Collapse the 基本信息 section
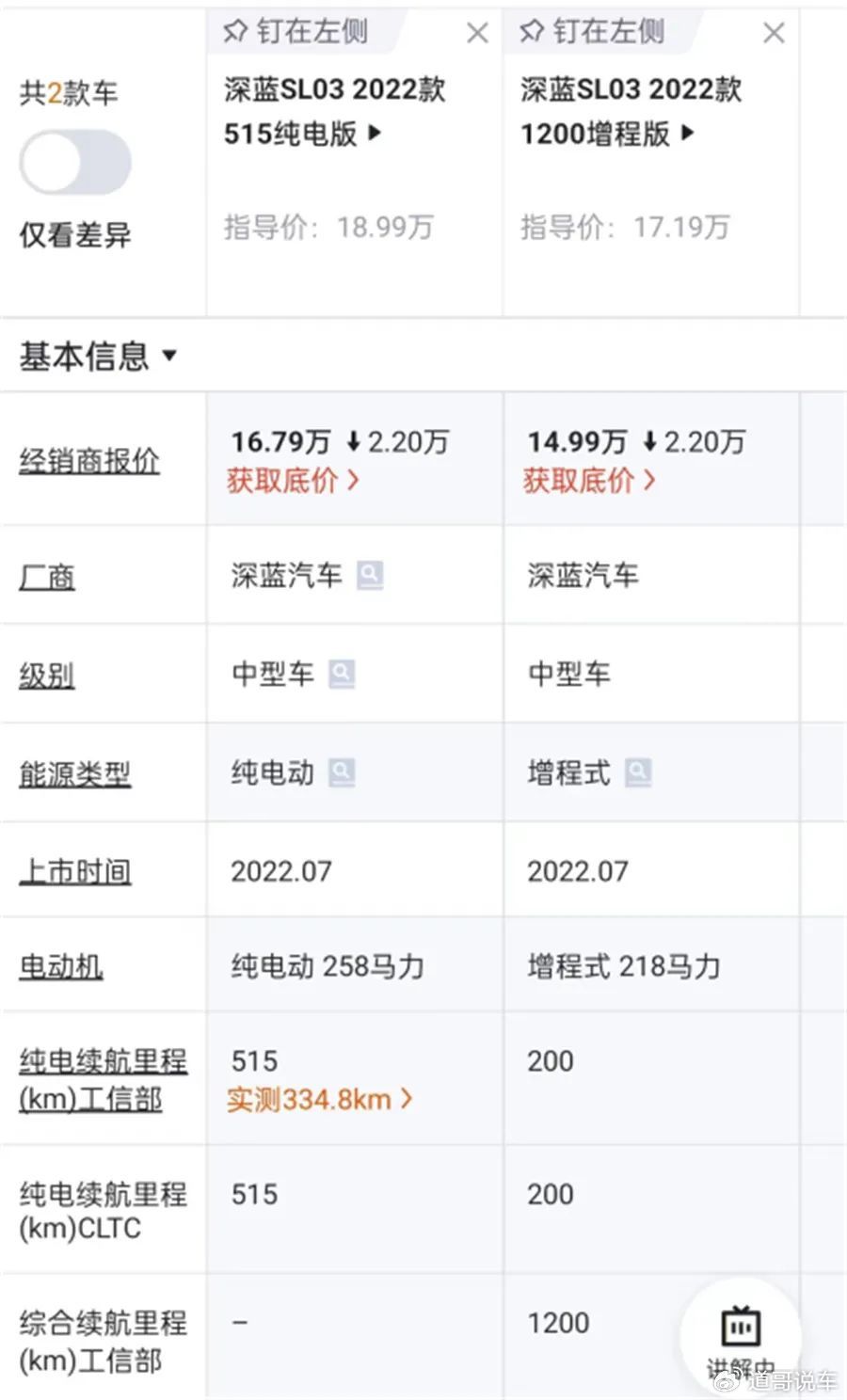 [x=98, y=356]
